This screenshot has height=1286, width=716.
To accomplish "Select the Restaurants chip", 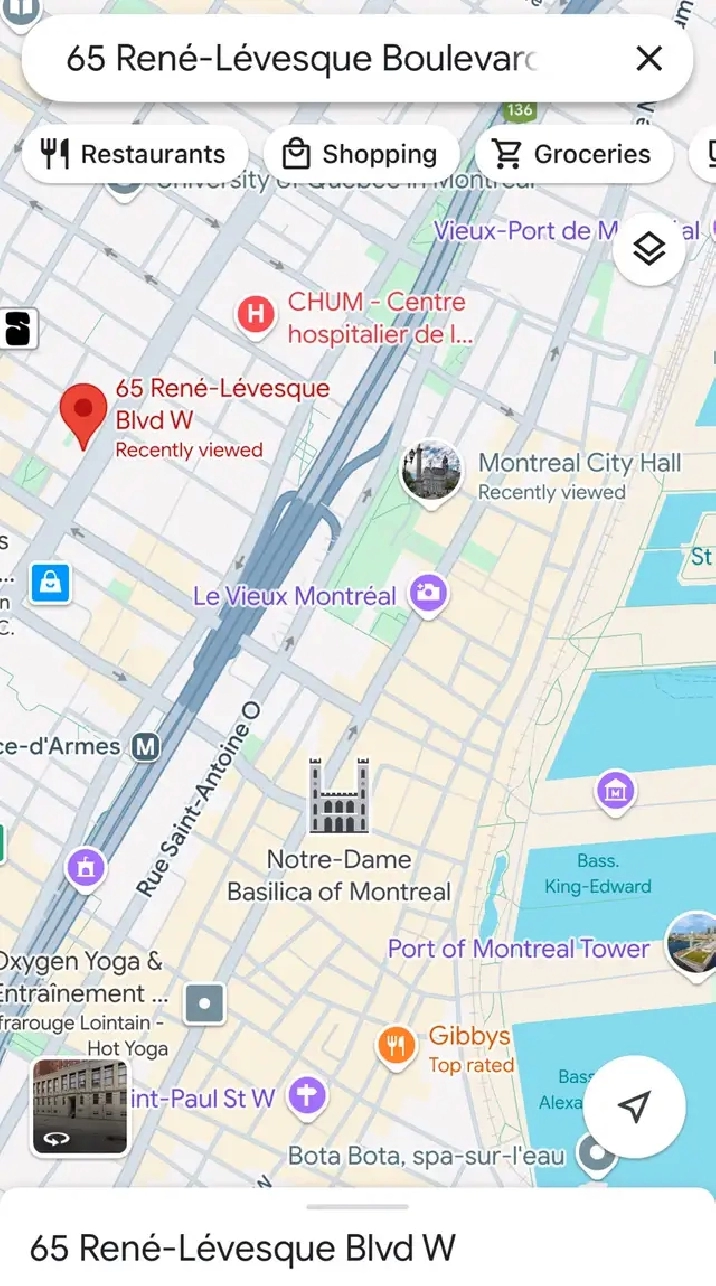I will pyautogui.click(x=134, y=154).
